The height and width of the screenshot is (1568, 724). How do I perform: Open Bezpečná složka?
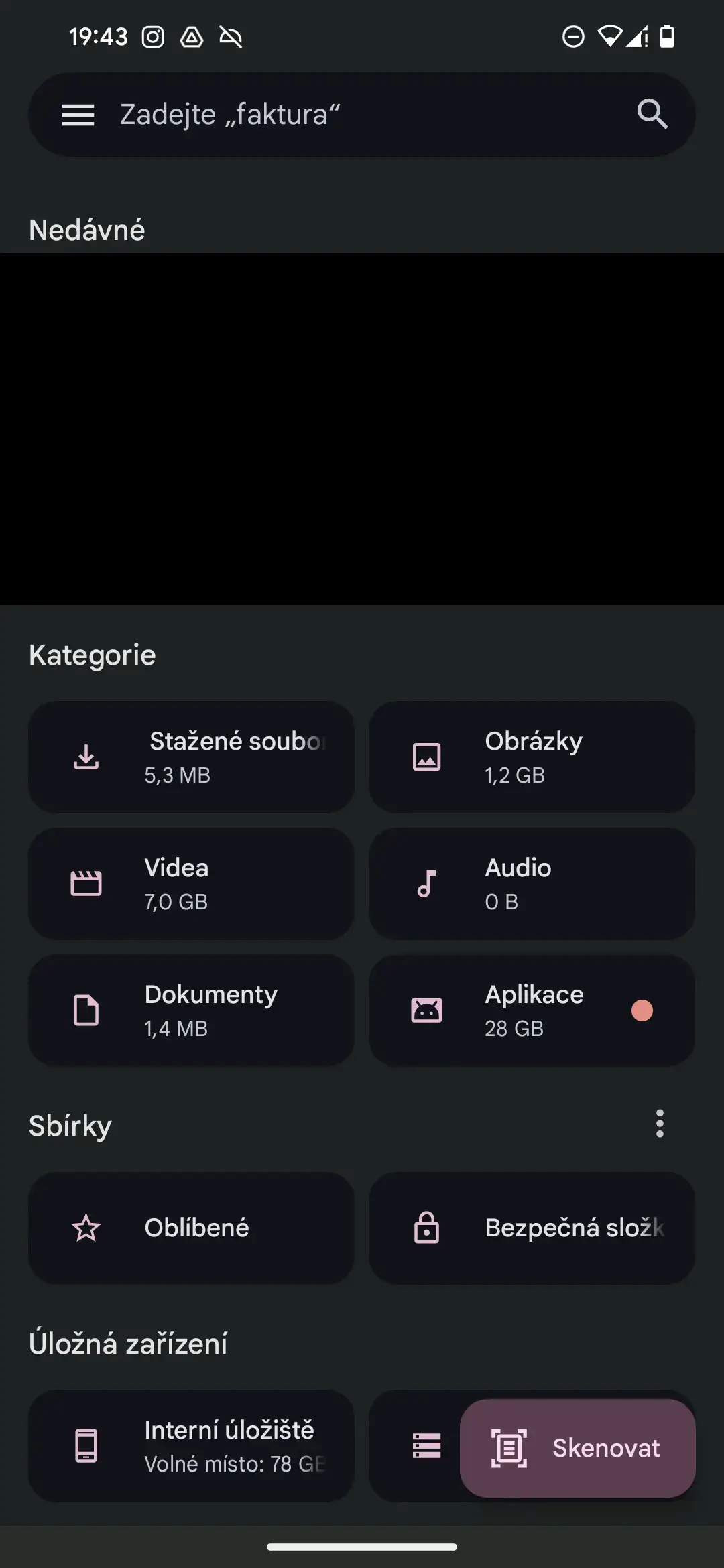[532, 1228]
